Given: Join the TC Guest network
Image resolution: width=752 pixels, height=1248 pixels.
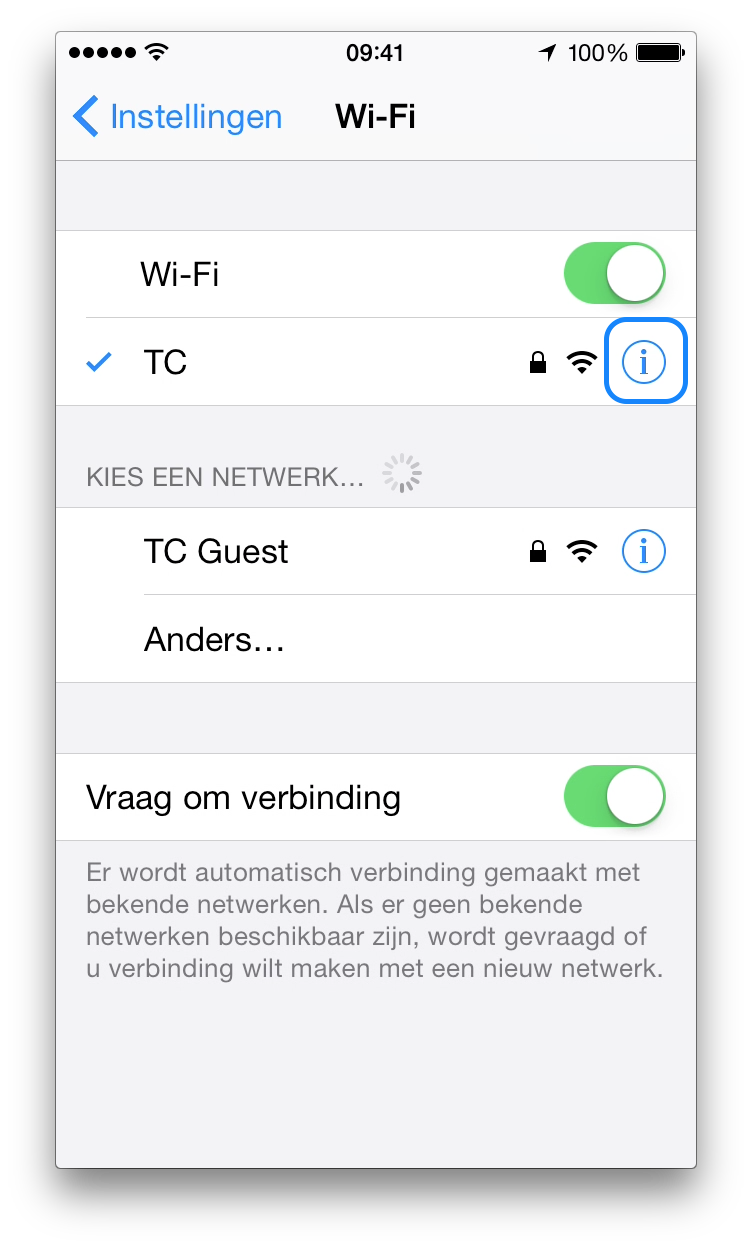Looking at the screenshot, I should (376, 551).
